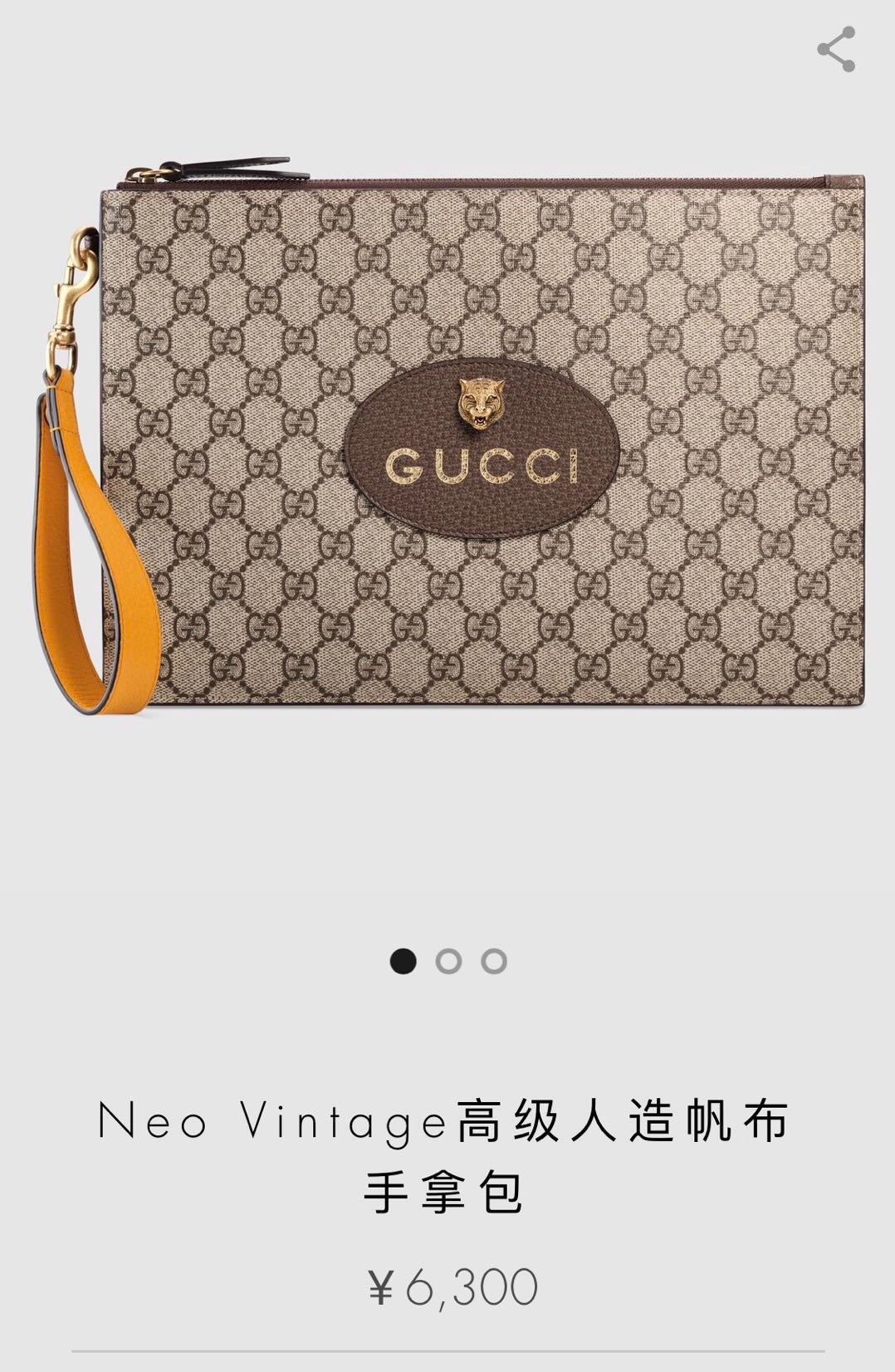Share this Gucci clutch product
895x1372 pixels.
(x=835, y=49)
